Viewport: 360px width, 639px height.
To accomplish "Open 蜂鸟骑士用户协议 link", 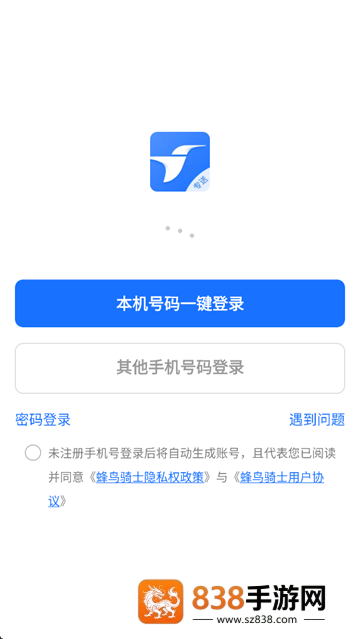I will pyautogui.click(x=282, y=477).
